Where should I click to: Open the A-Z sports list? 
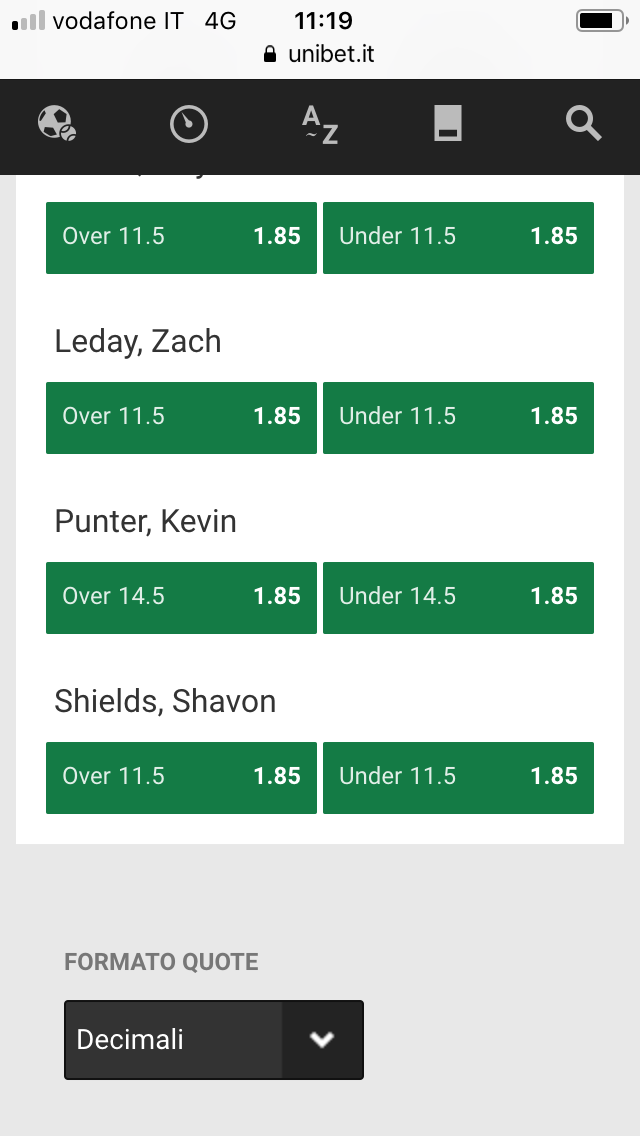point(320,124)
